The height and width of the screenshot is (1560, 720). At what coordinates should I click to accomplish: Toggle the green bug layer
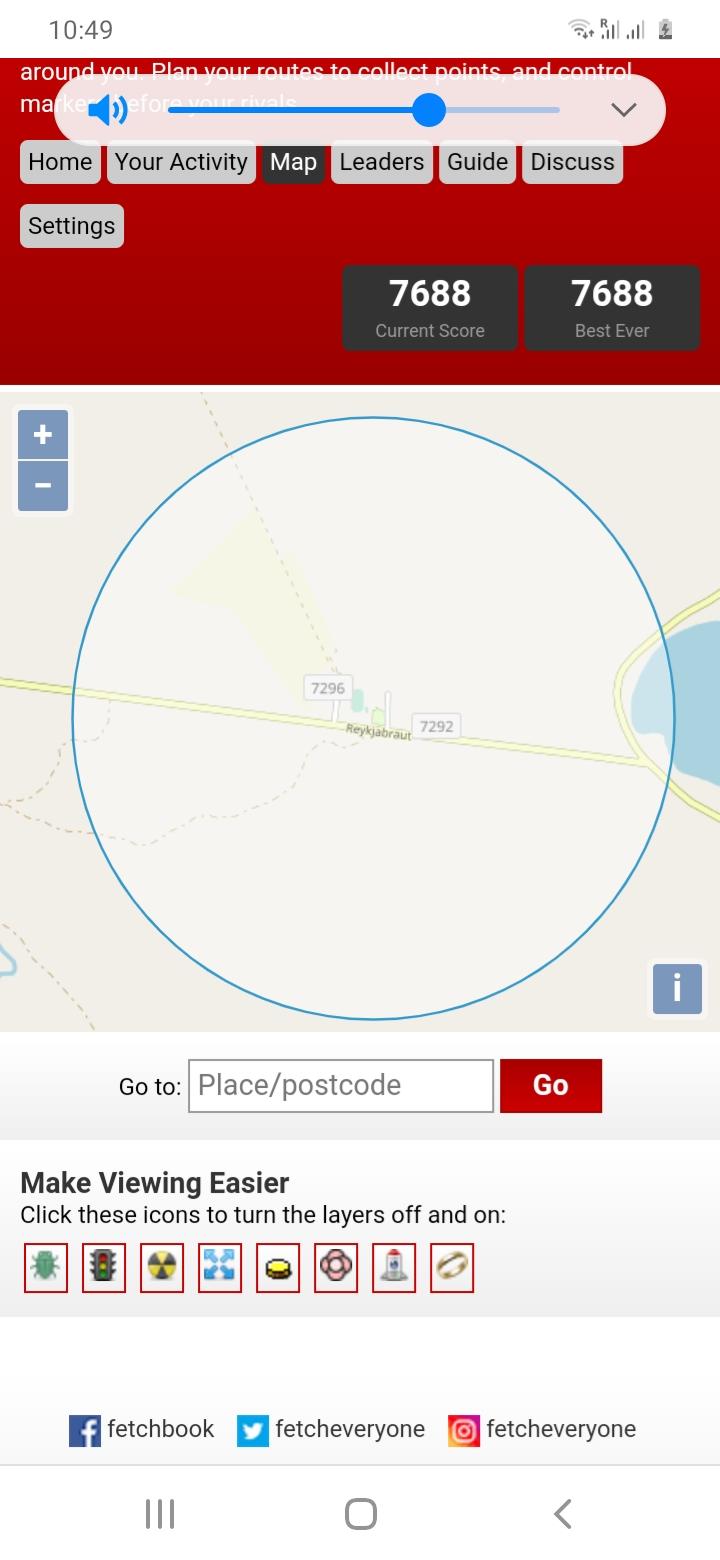[46, 1268]
